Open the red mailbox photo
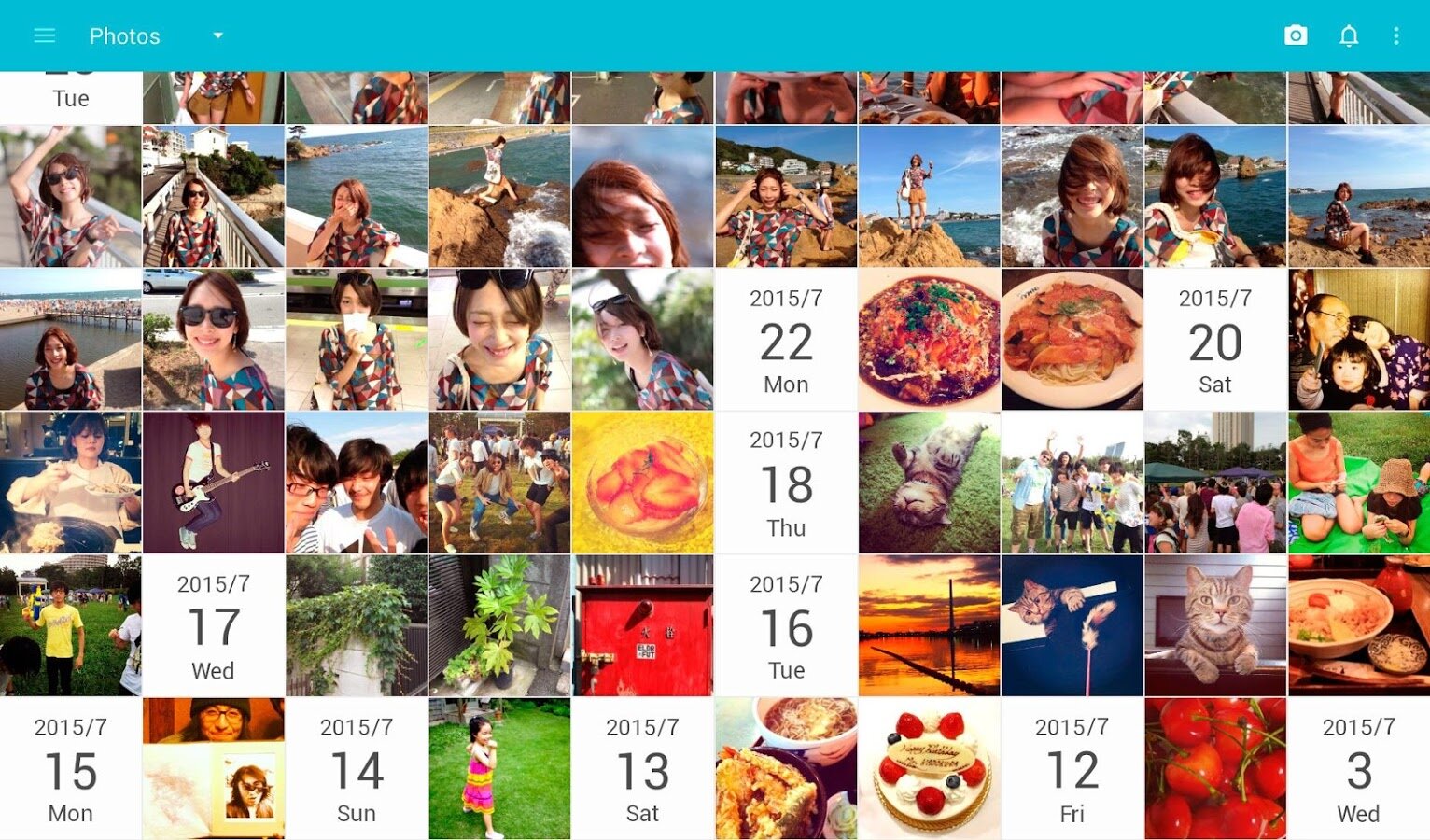Screen dimensions: 1430x840 coord(642,625)
